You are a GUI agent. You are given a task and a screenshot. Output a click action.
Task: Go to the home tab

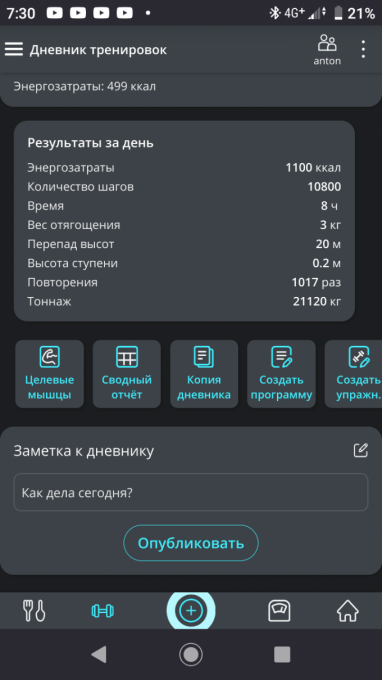tap(348, 611)
